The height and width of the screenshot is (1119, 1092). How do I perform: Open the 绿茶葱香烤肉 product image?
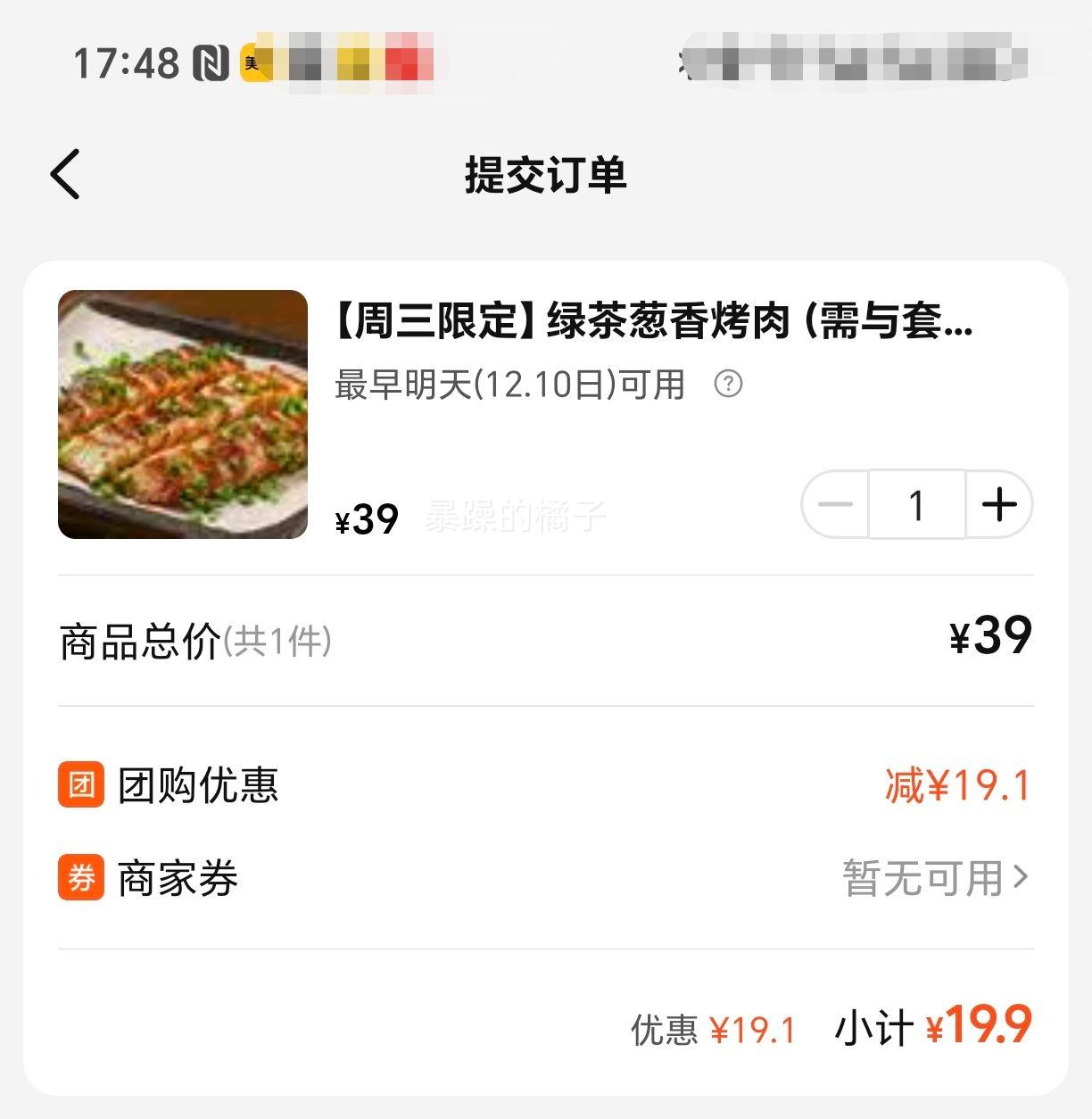pyautogui.click(x=183, y=415)
